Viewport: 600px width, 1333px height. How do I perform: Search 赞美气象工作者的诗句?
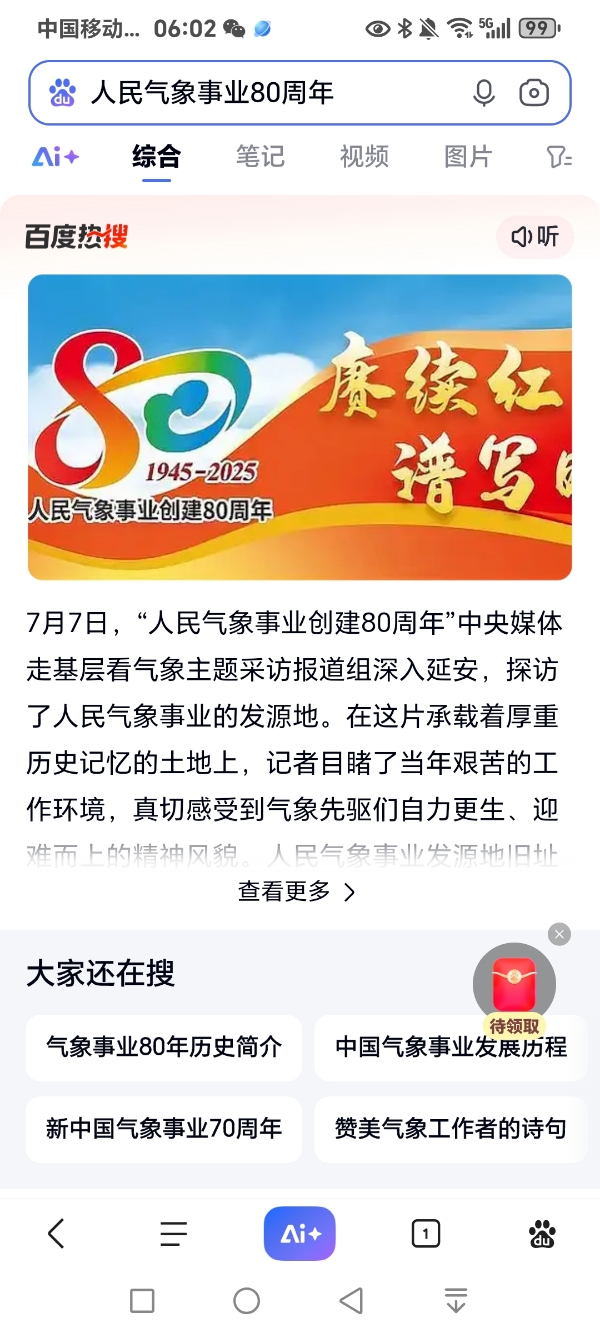(451, 1128)
